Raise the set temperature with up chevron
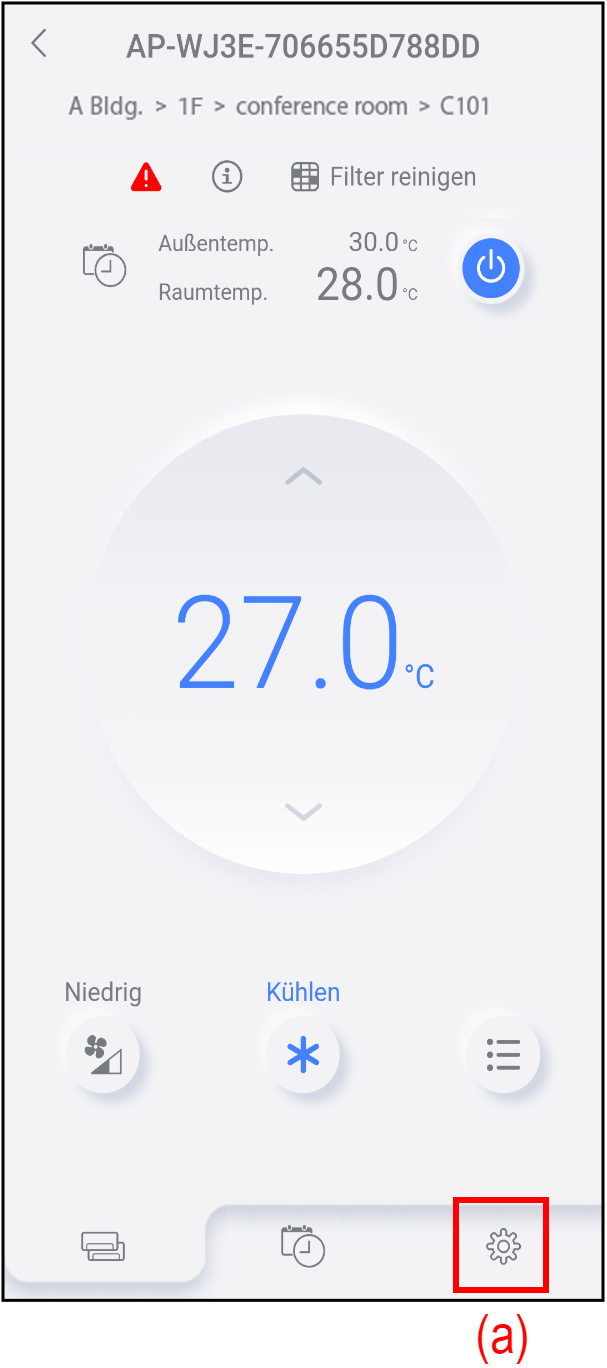 (x=303, y=477)
